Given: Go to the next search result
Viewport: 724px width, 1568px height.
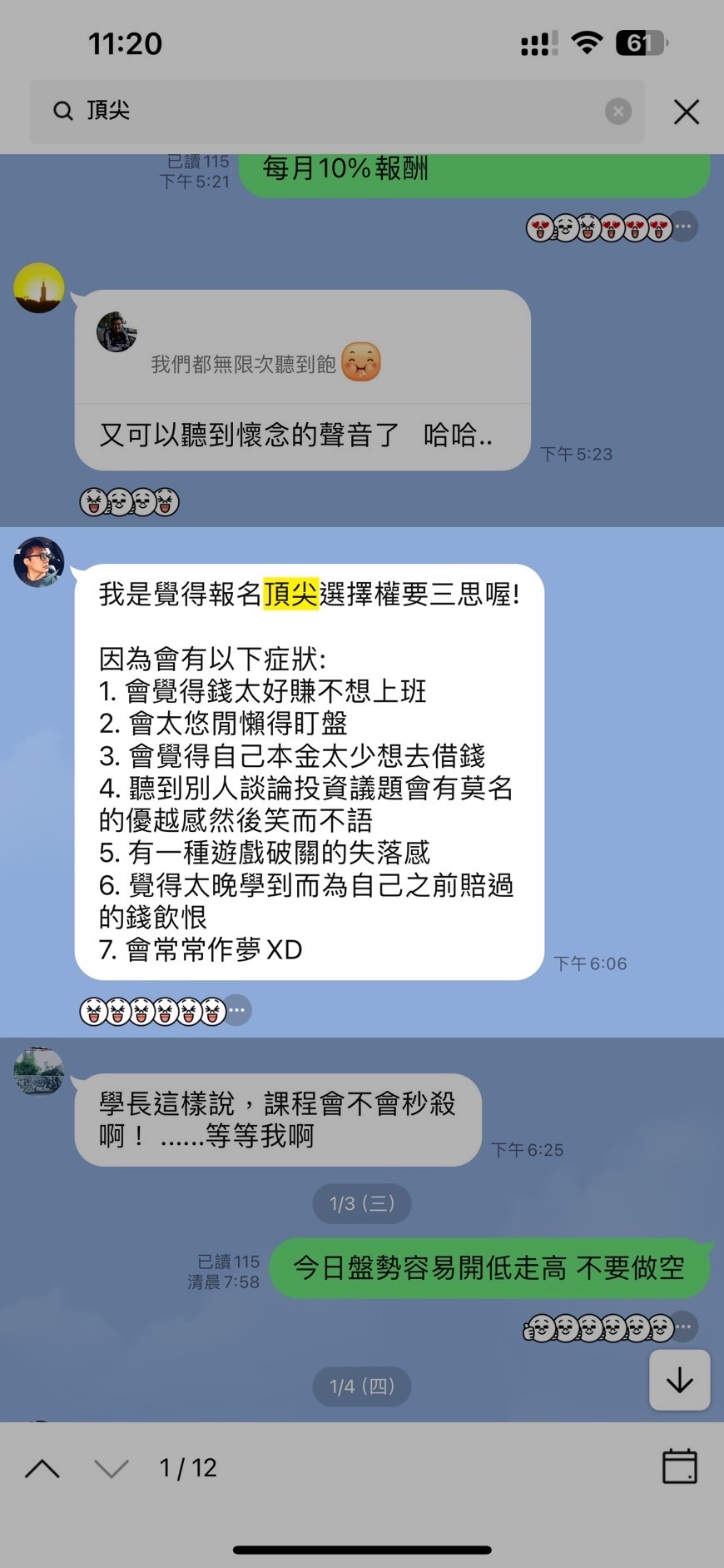Looking at the screenshot, I should click(x=112, y=1468).
